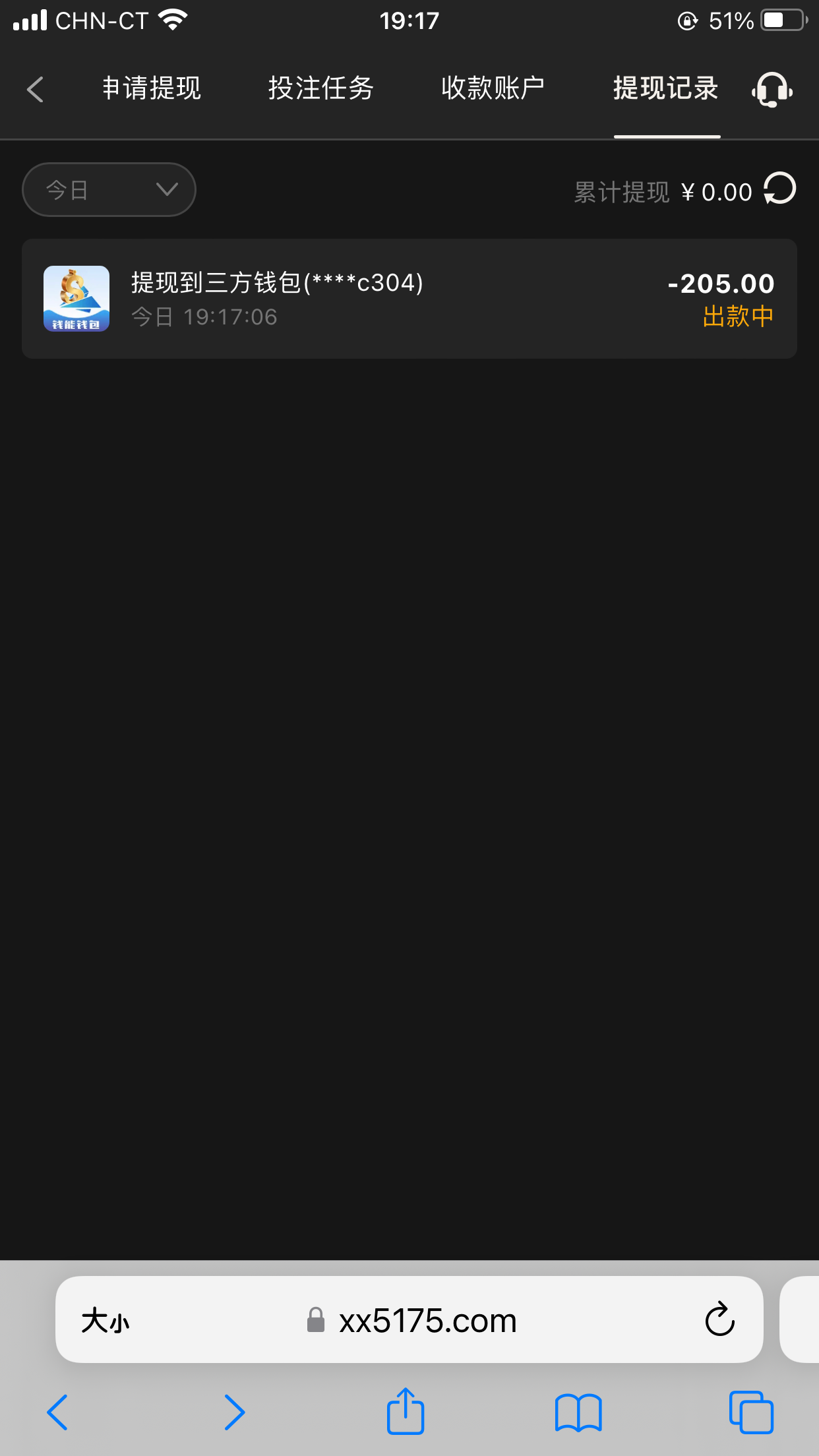
Task: Refresh the 累计提现 total
Action: point(780,189)
